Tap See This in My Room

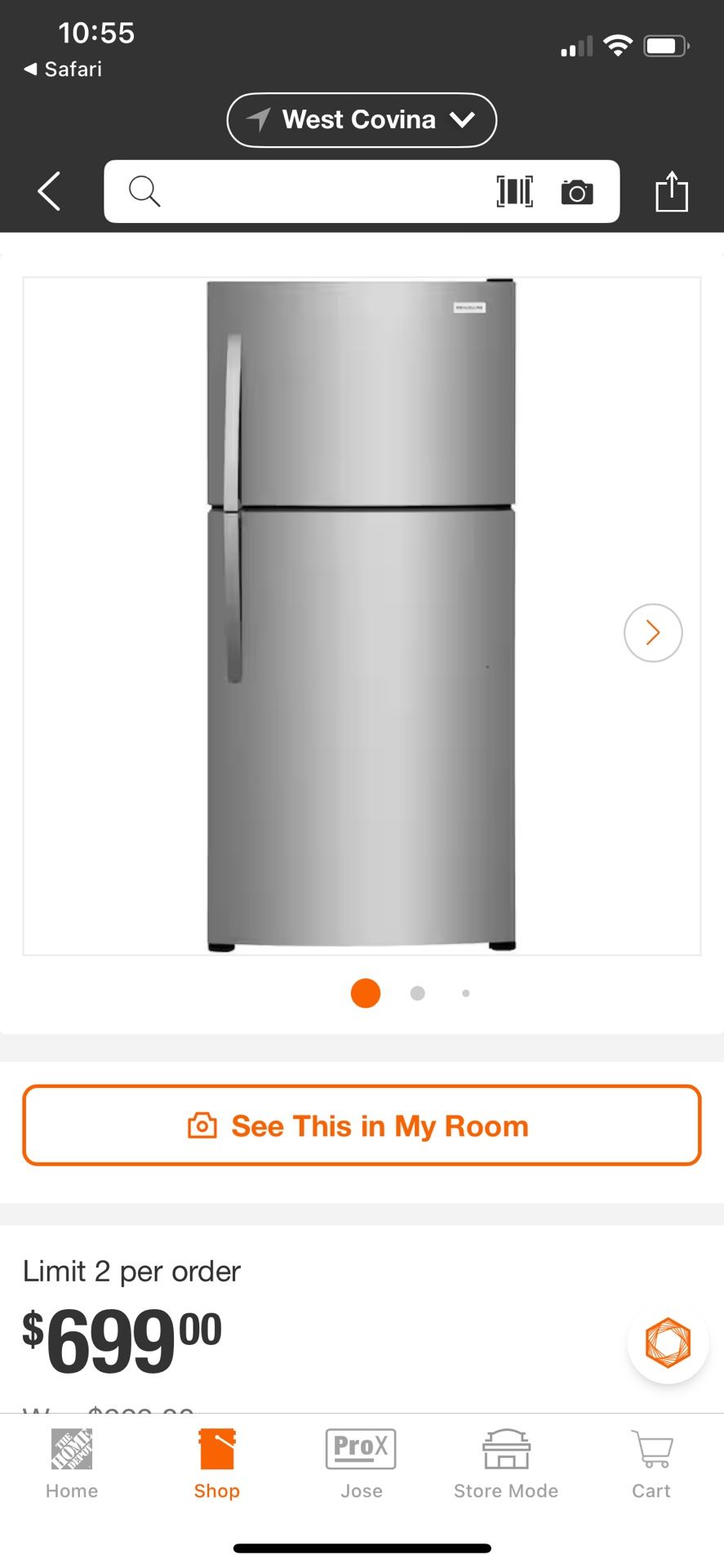click(362, 1125)
